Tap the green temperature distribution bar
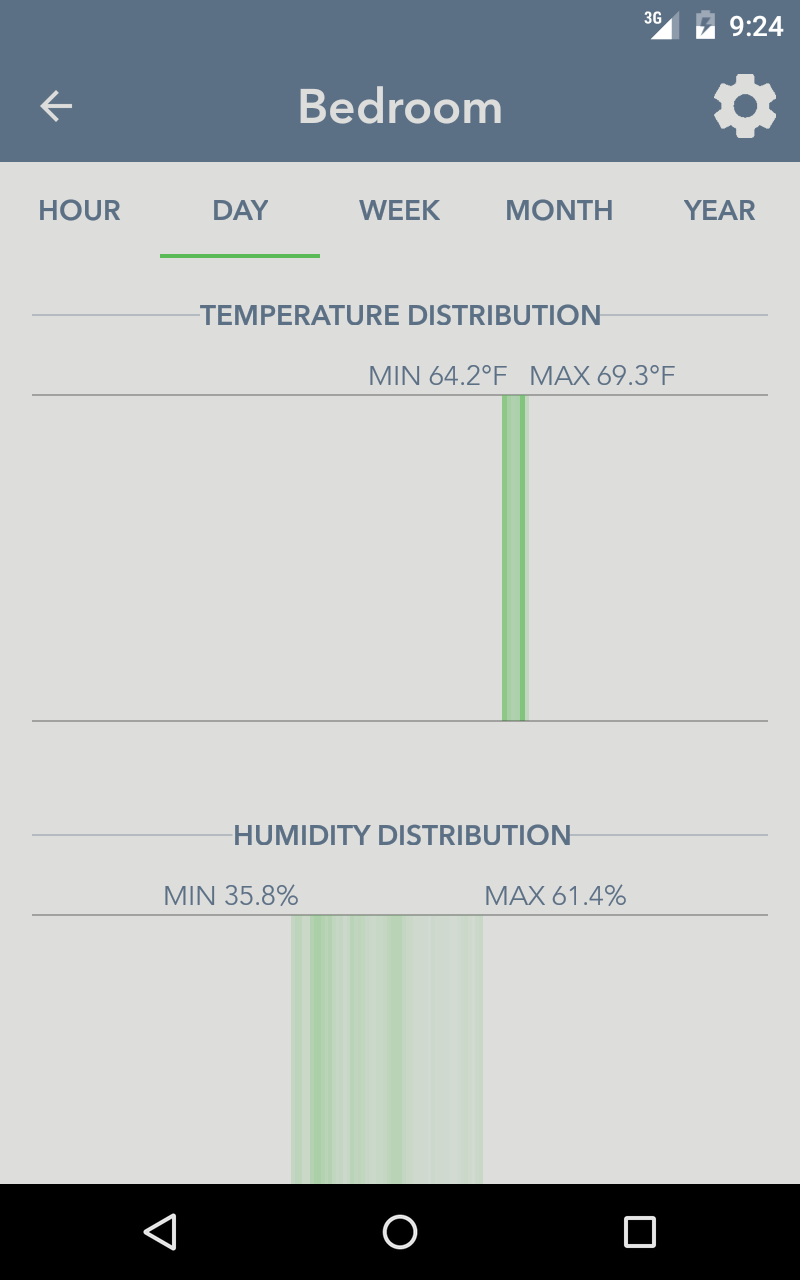Screen dimensions: 800x1280 (x=515, y=557)
